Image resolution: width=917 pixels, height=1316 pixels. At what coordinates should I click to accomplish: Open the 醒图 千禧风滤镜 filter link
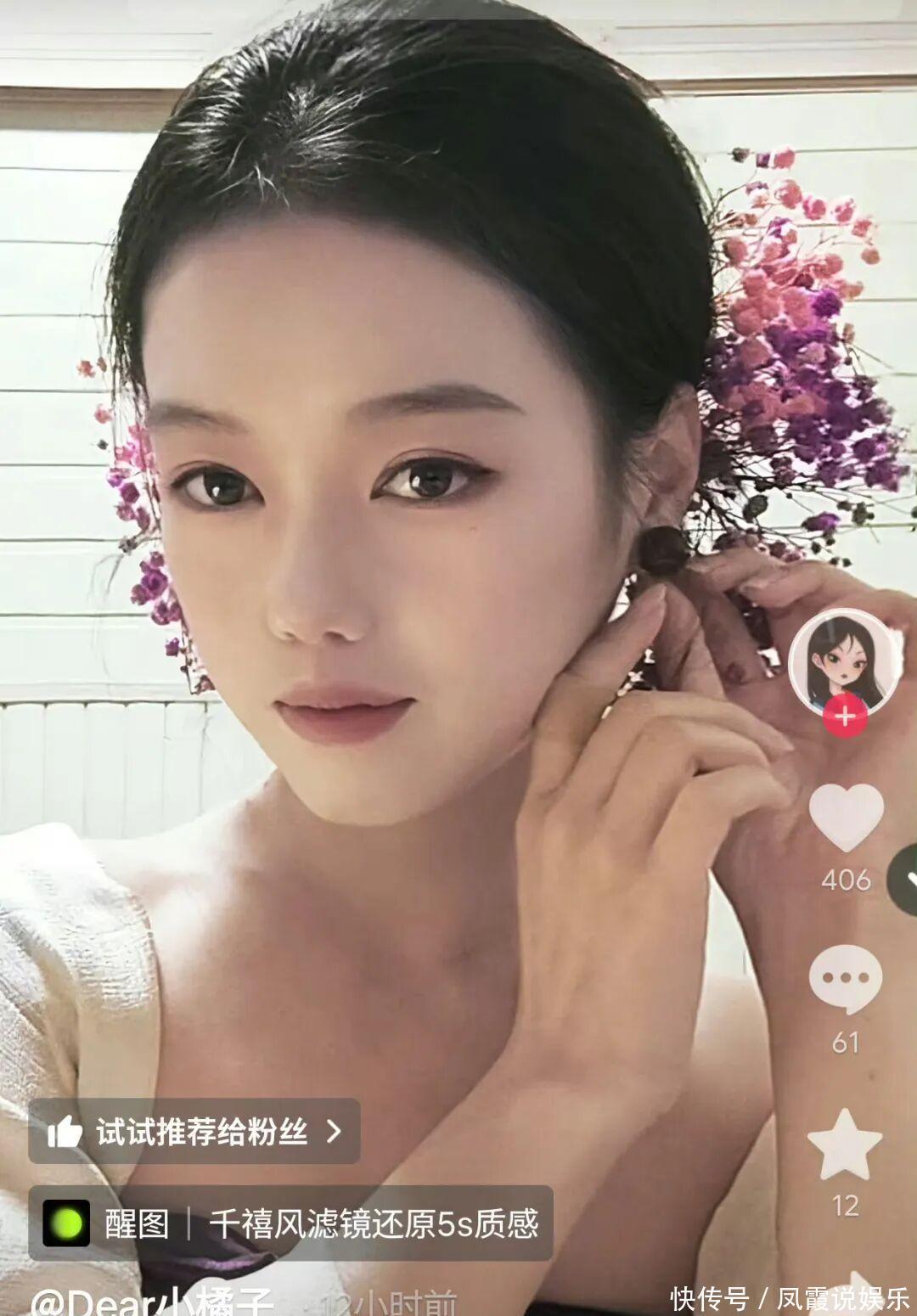tap(291, 1223)
